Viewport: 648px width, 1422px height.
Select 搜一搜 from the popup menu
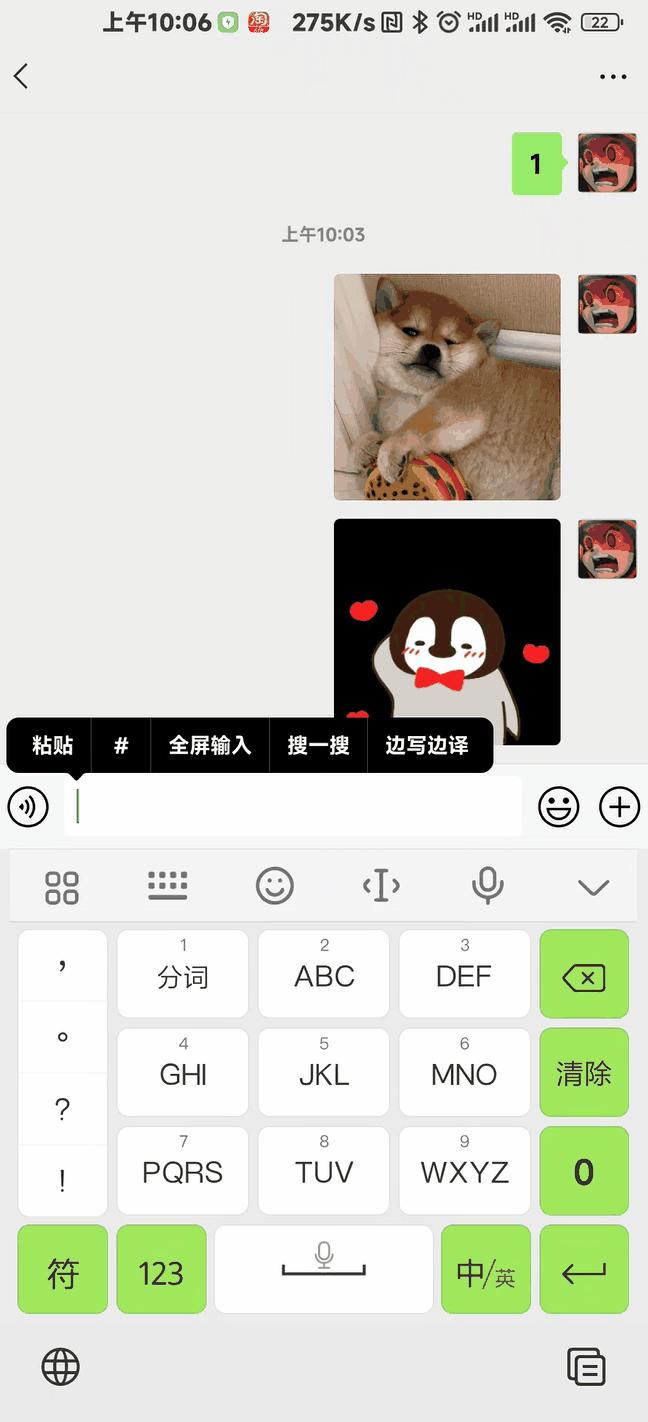click(318, 745)
